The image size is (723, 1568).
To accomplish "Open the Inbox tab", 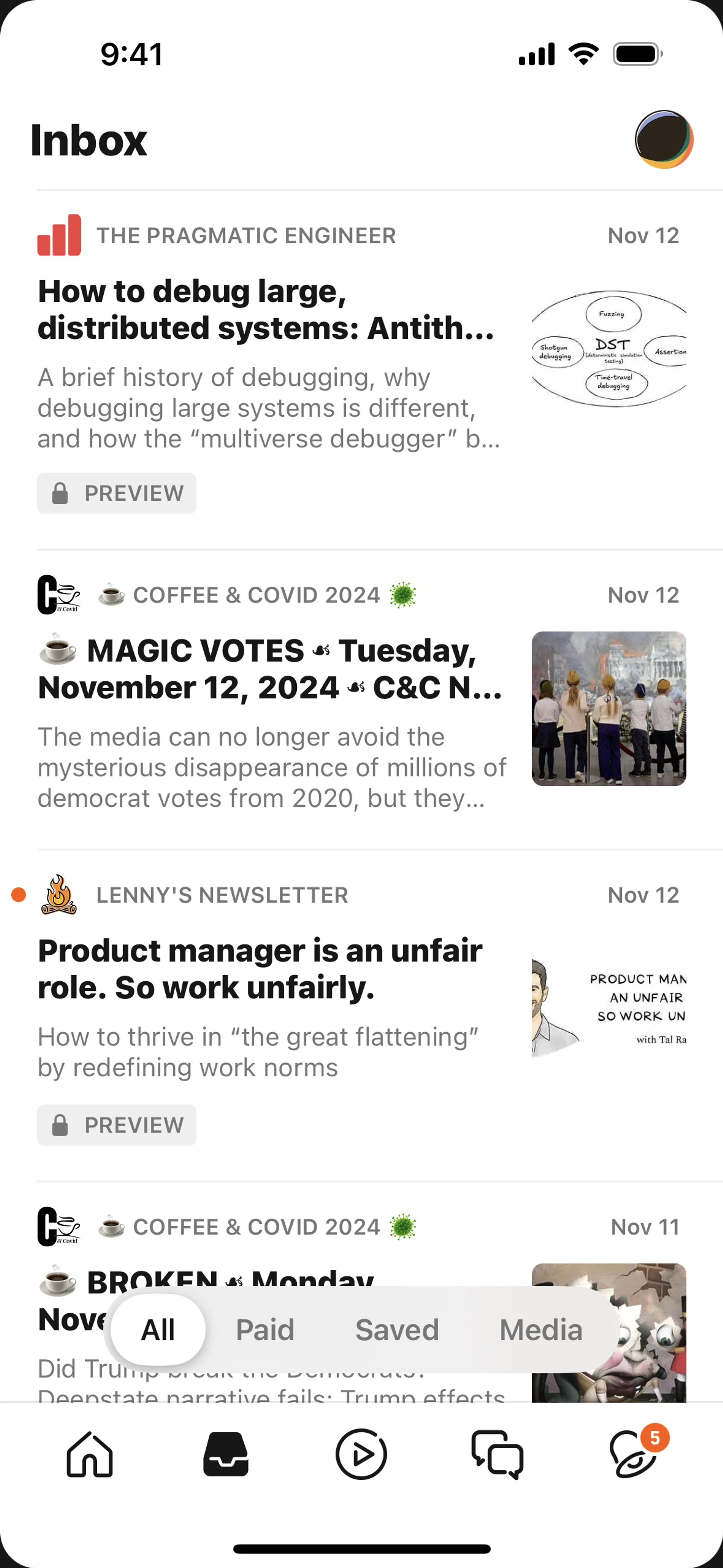I will [x=226, y=1454].
